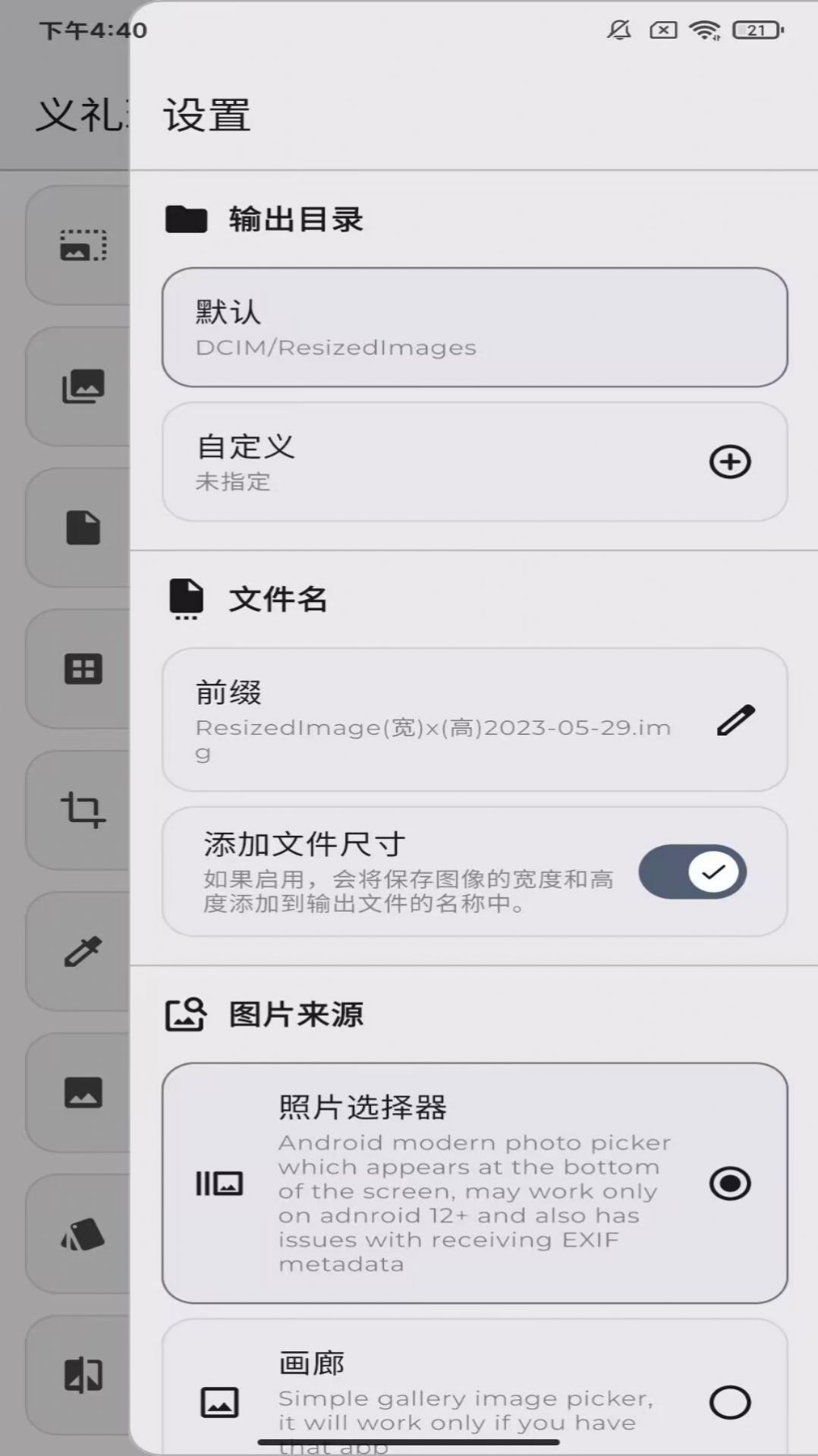
Task: Edit the 前缀 filename prefix
Action: 735,720
